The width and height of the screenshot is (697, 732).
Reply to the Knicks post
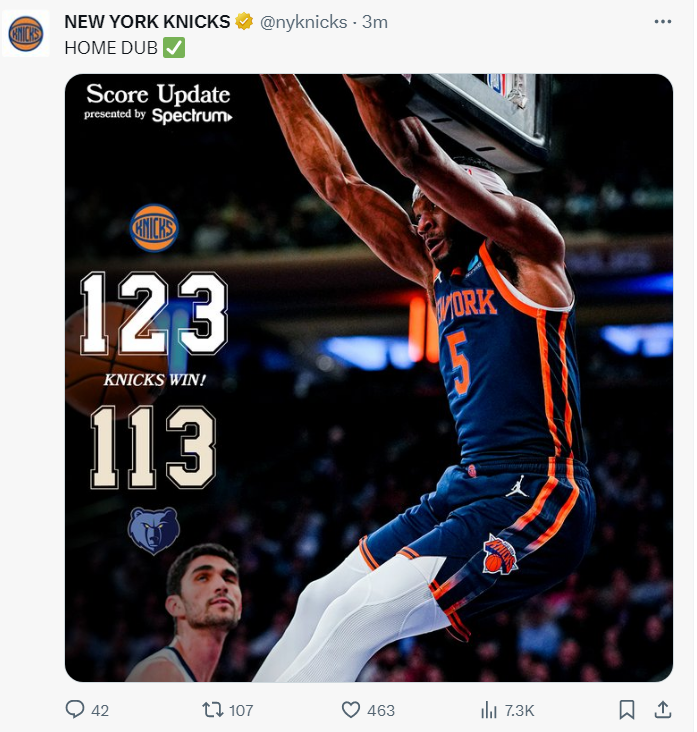pyautogui.click(x=76, y=710)
